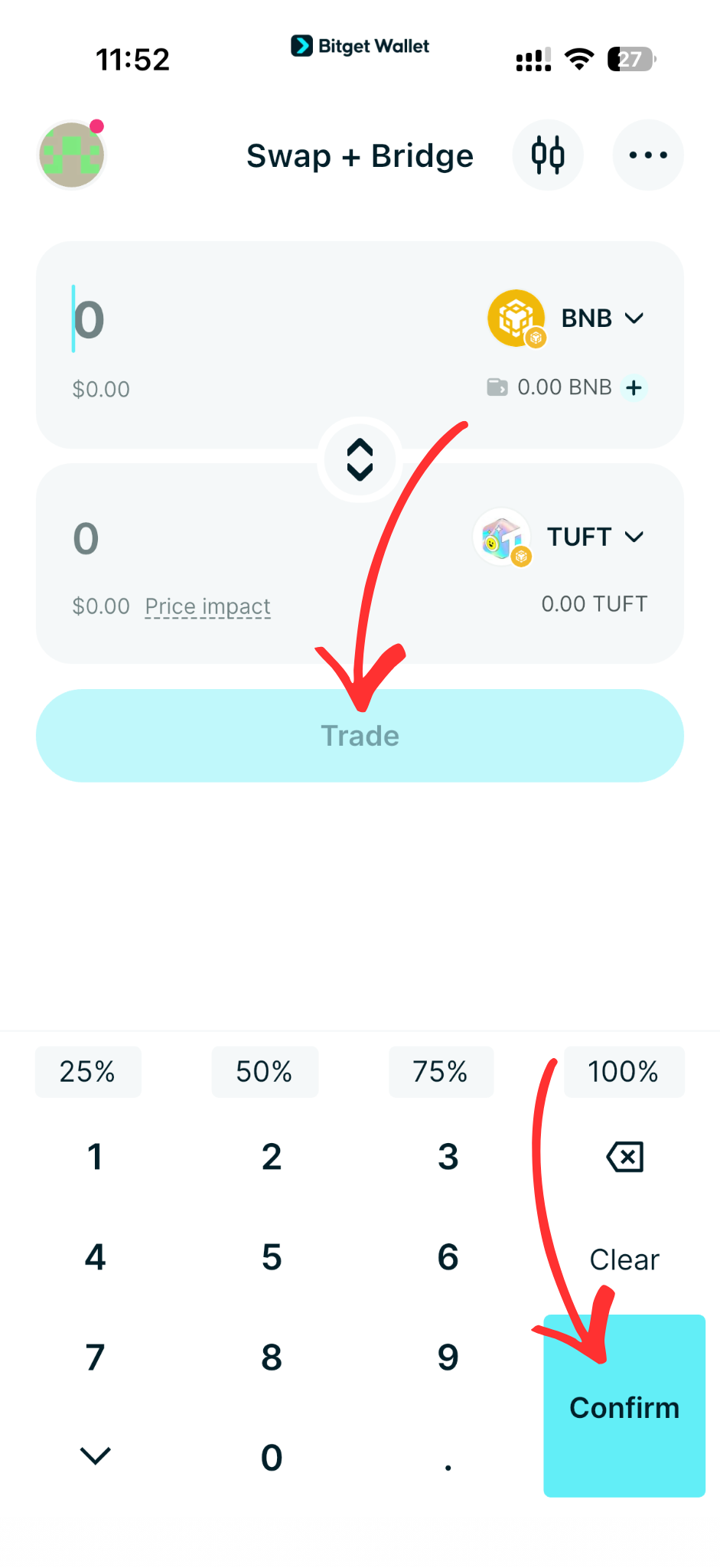The height and width of the screenshot is (1568, 720).
Task: Tap the Clear key on keypad
Action: (624, 1259)
